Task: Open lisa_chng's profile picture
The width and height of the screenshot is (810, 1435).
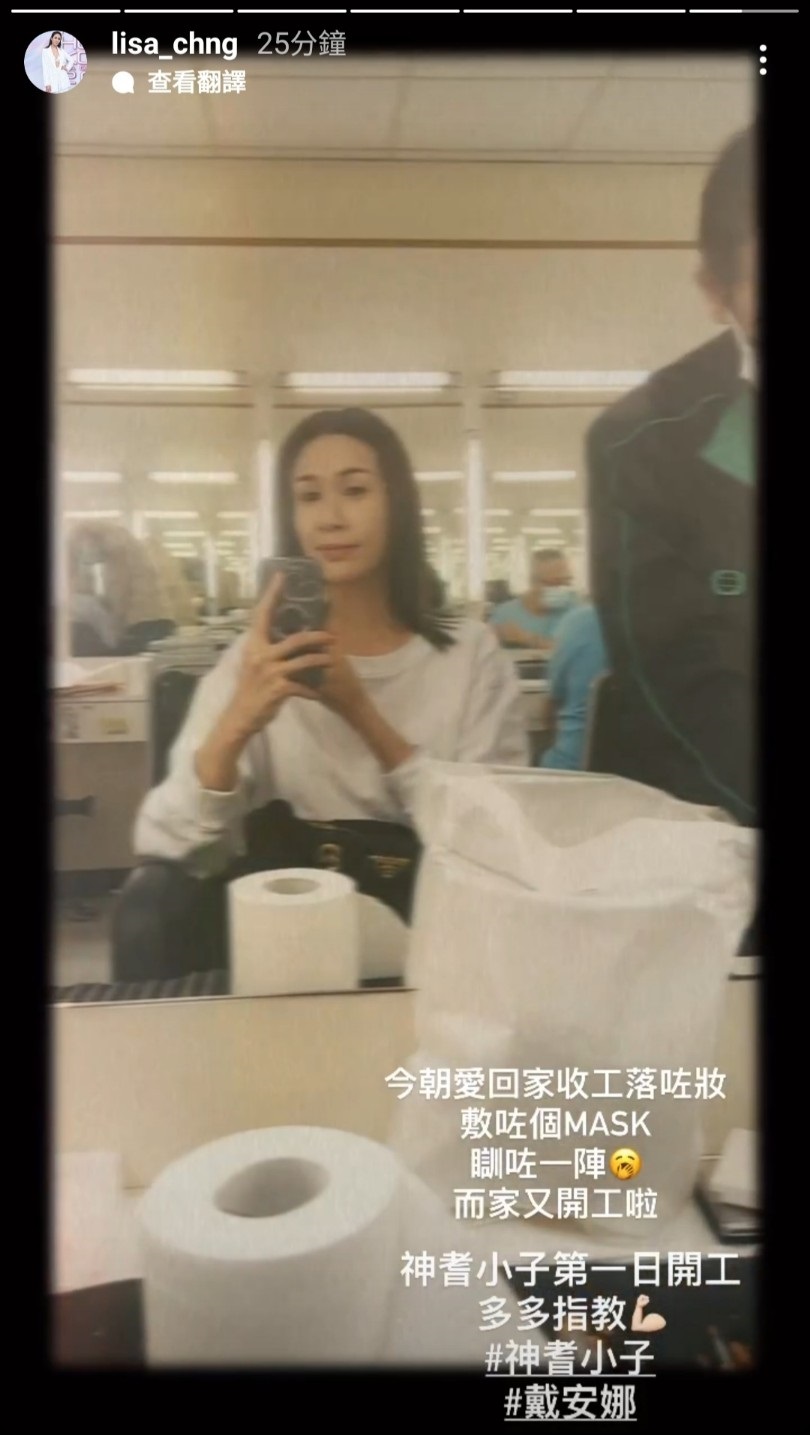Action: coord(55,62)
